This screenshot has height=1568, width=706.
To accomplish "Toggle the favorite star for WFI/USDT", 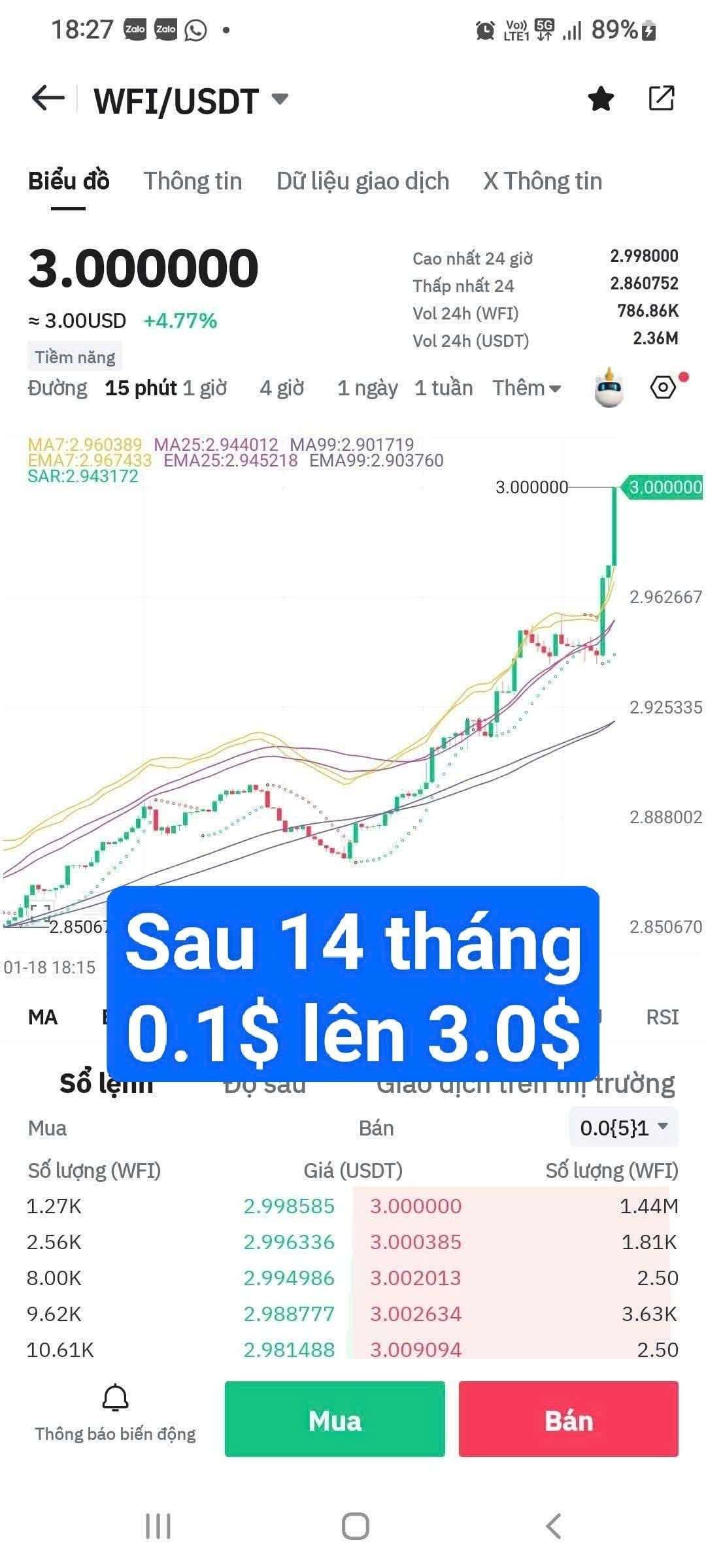I will click(x=600, y=99).
